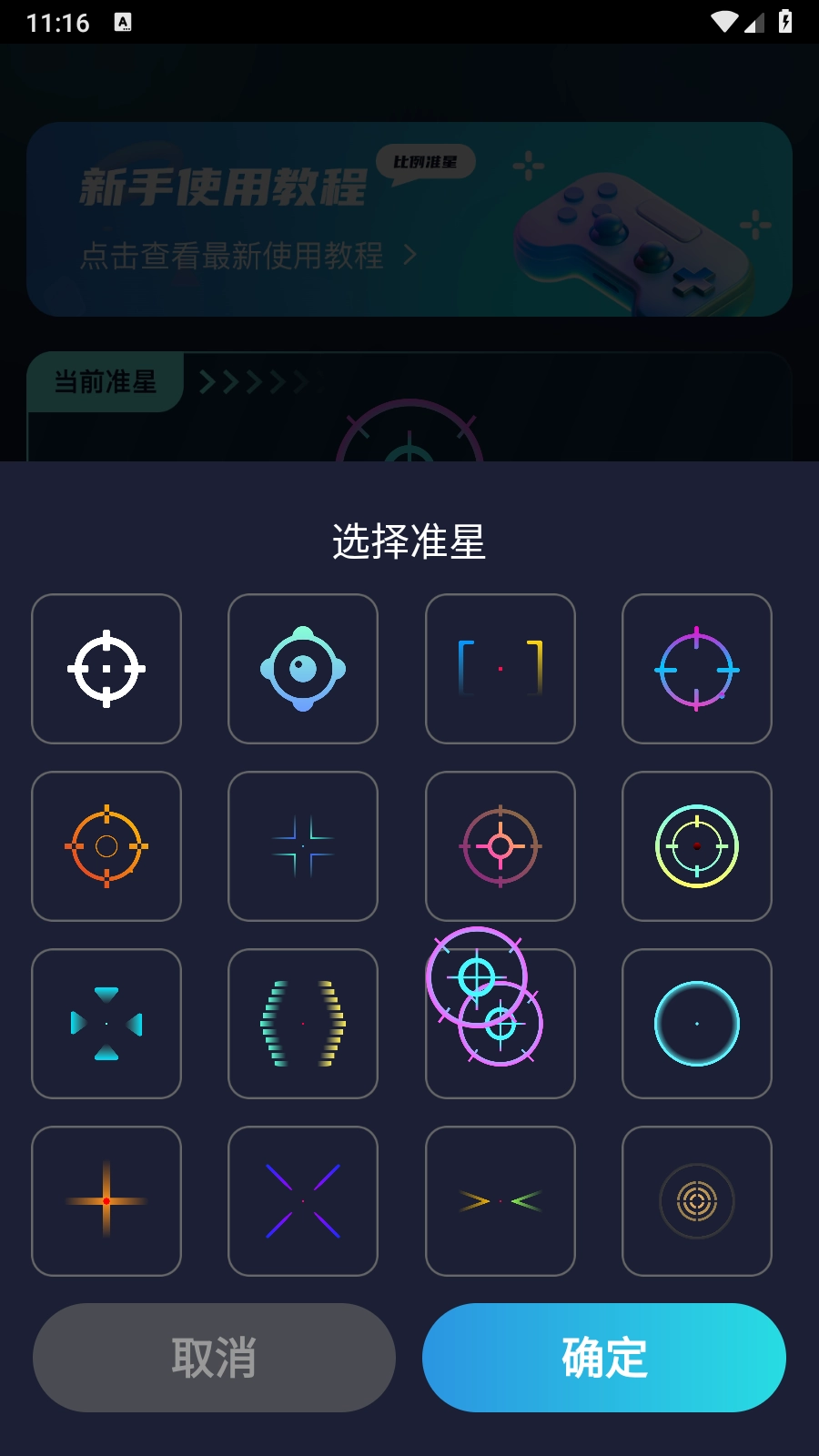Select the white classic crosshair style
819x1456 pixels.
point(106,669)
